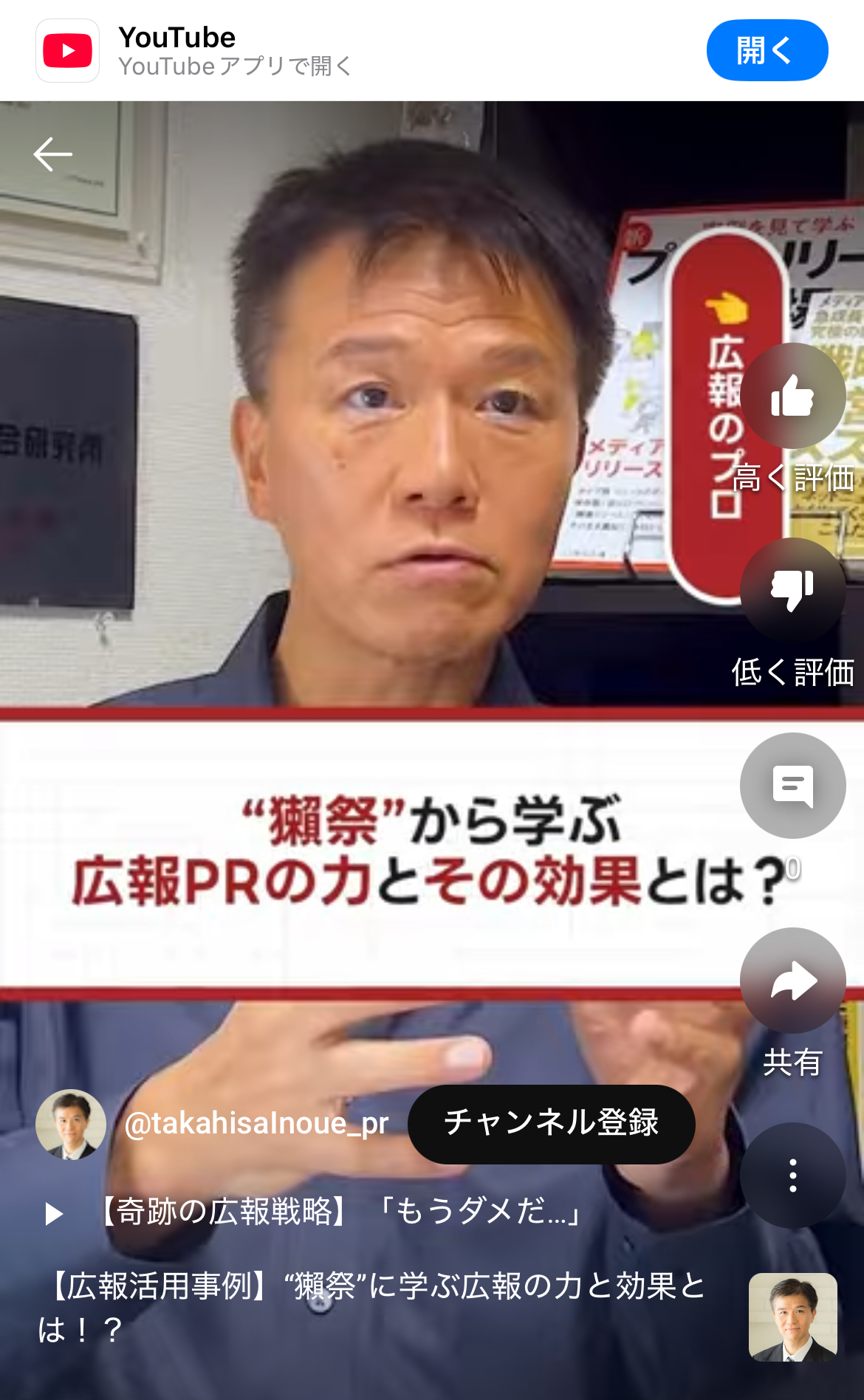
Task: Go back with the arrow icon
Action: tap(53, 154)
